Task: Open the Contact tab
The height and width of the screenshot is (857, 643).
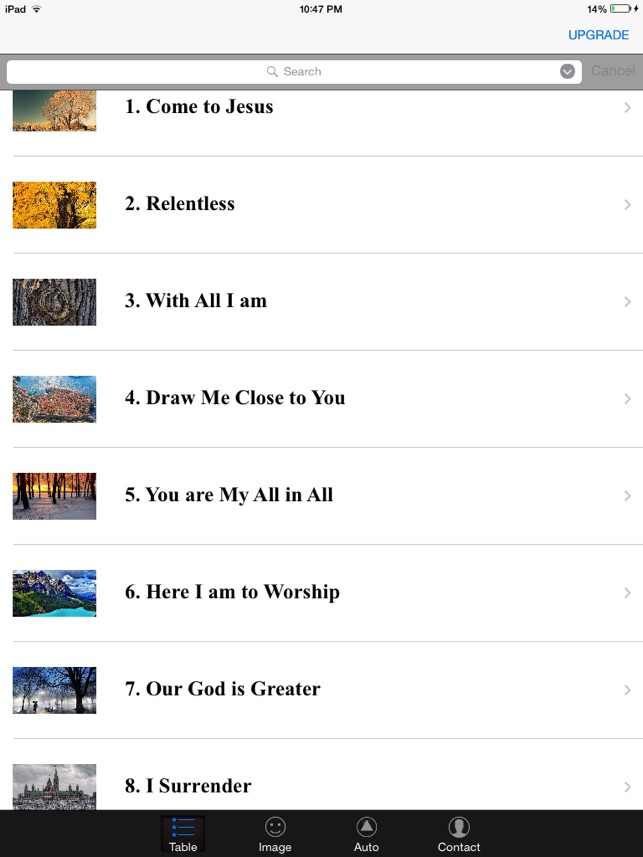Action: [459, 834]
